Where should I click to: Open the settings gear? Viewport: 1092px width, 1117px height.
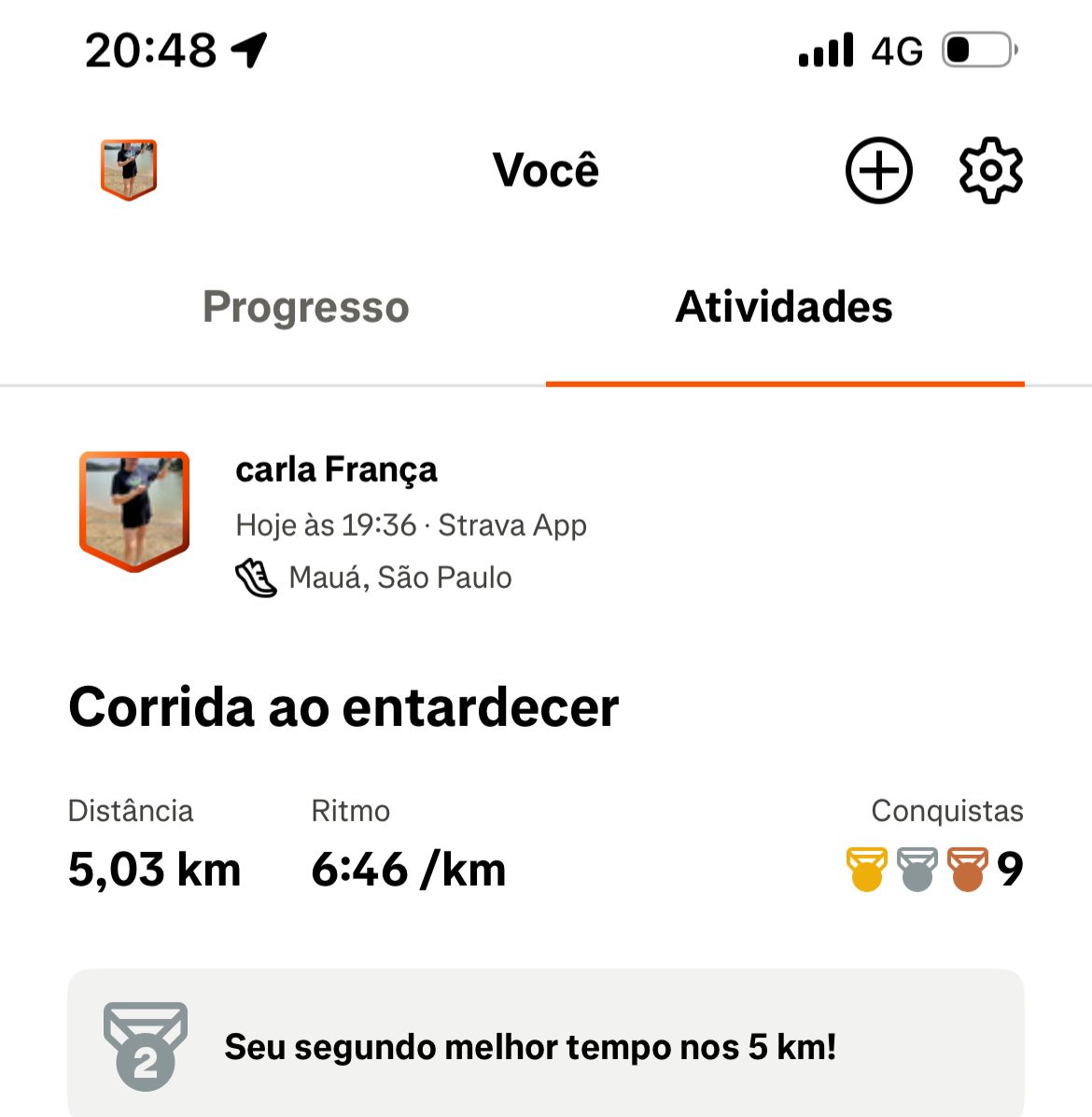pyautogui.click(x=990, y=170)
